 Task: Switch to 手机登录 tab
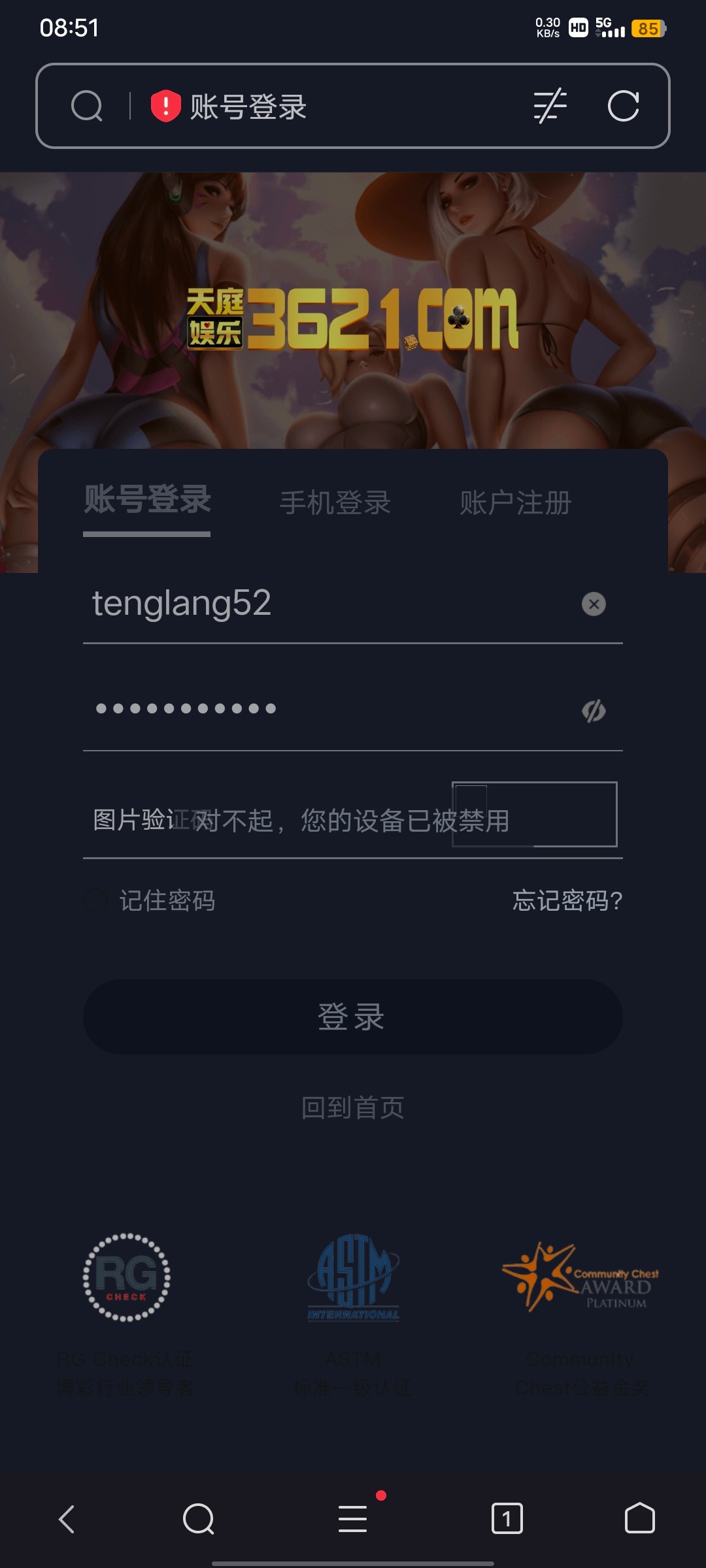point(335,503)
